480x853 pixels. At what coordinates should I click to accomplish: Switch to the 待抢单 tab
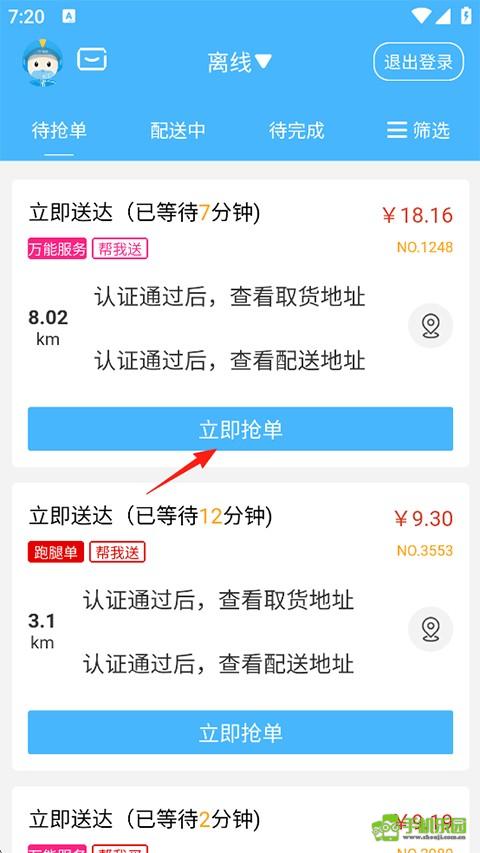tap(59, 131)
